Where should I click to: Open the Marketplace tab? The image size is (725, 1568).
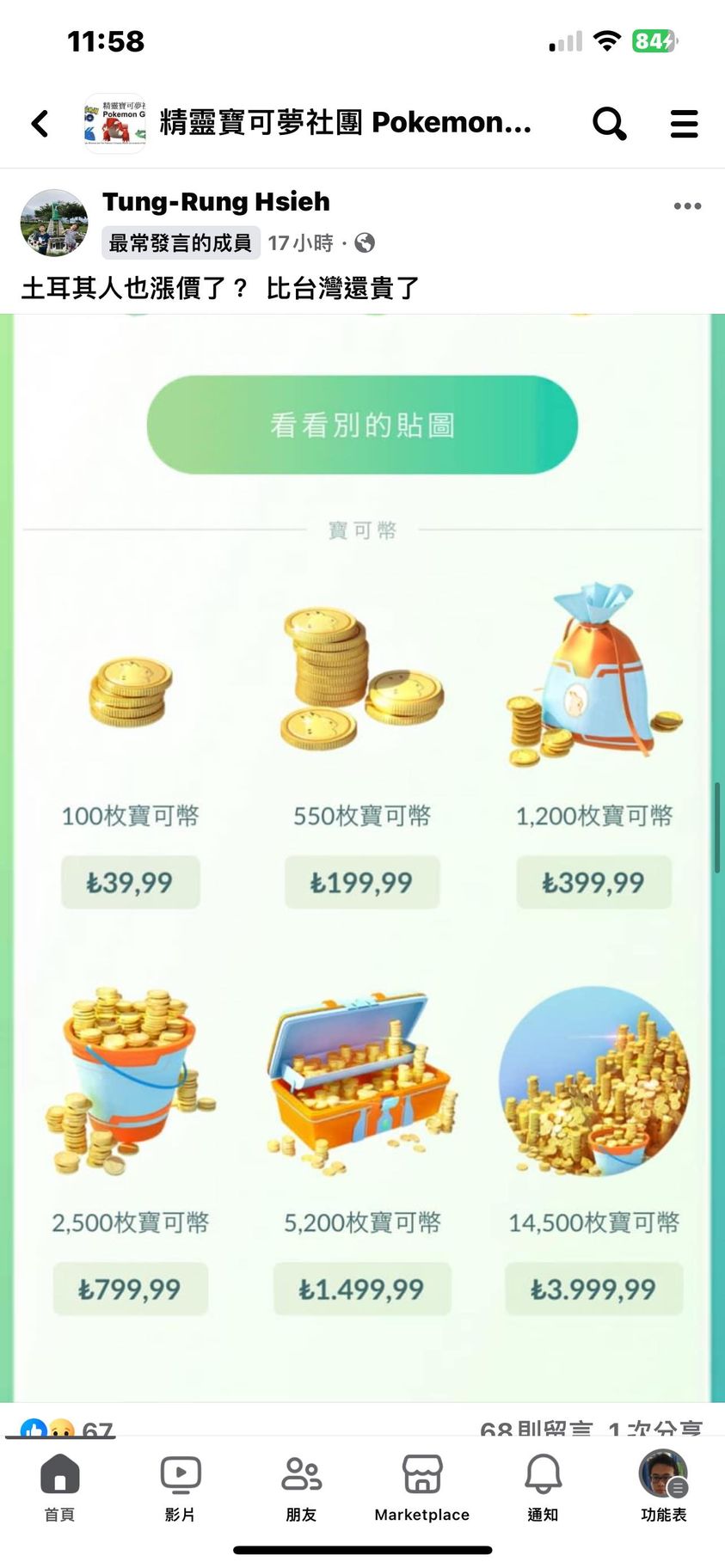point(421,1487)
